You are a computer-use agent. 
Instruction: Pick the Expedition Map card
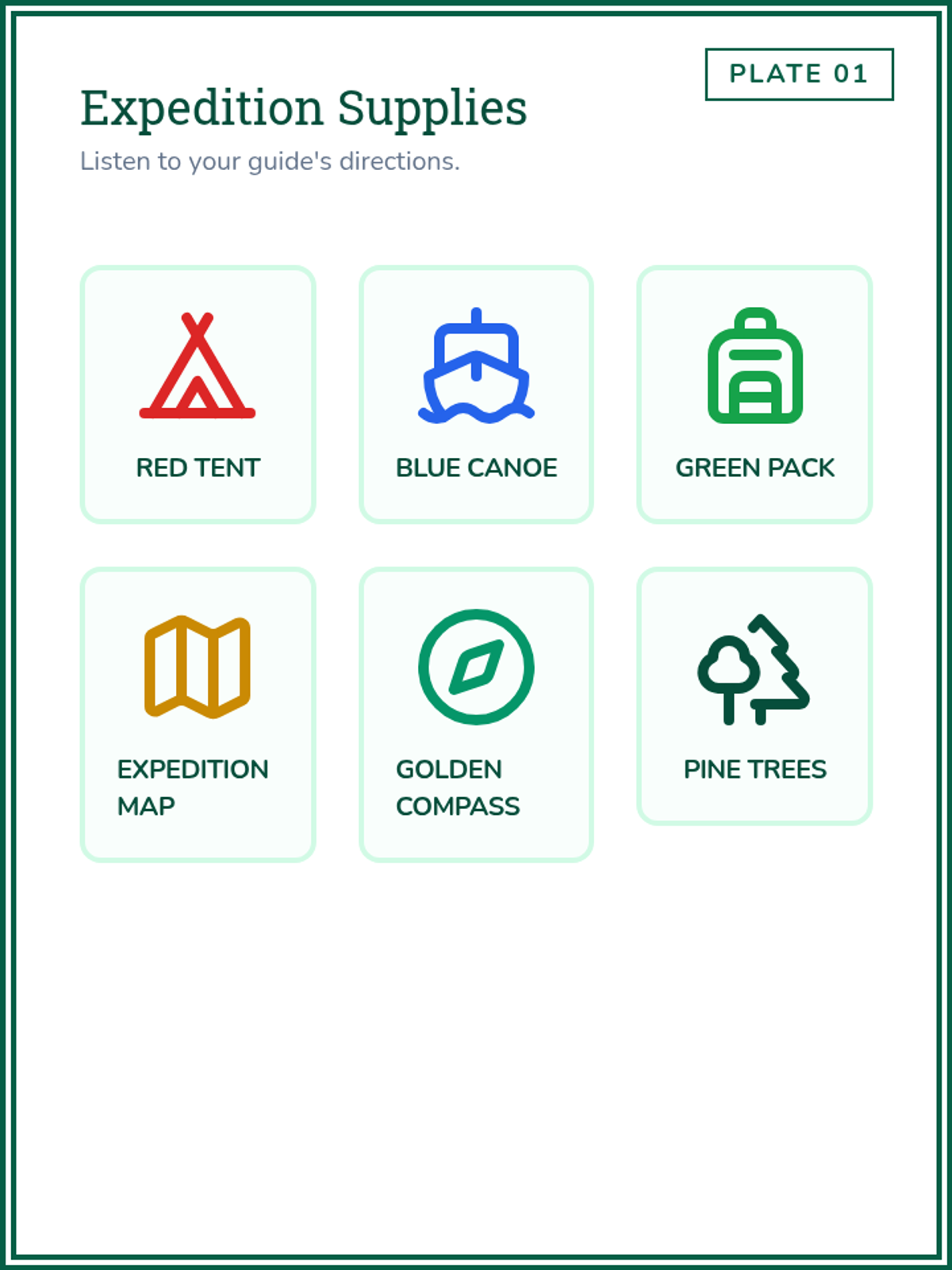click(198, 714)
